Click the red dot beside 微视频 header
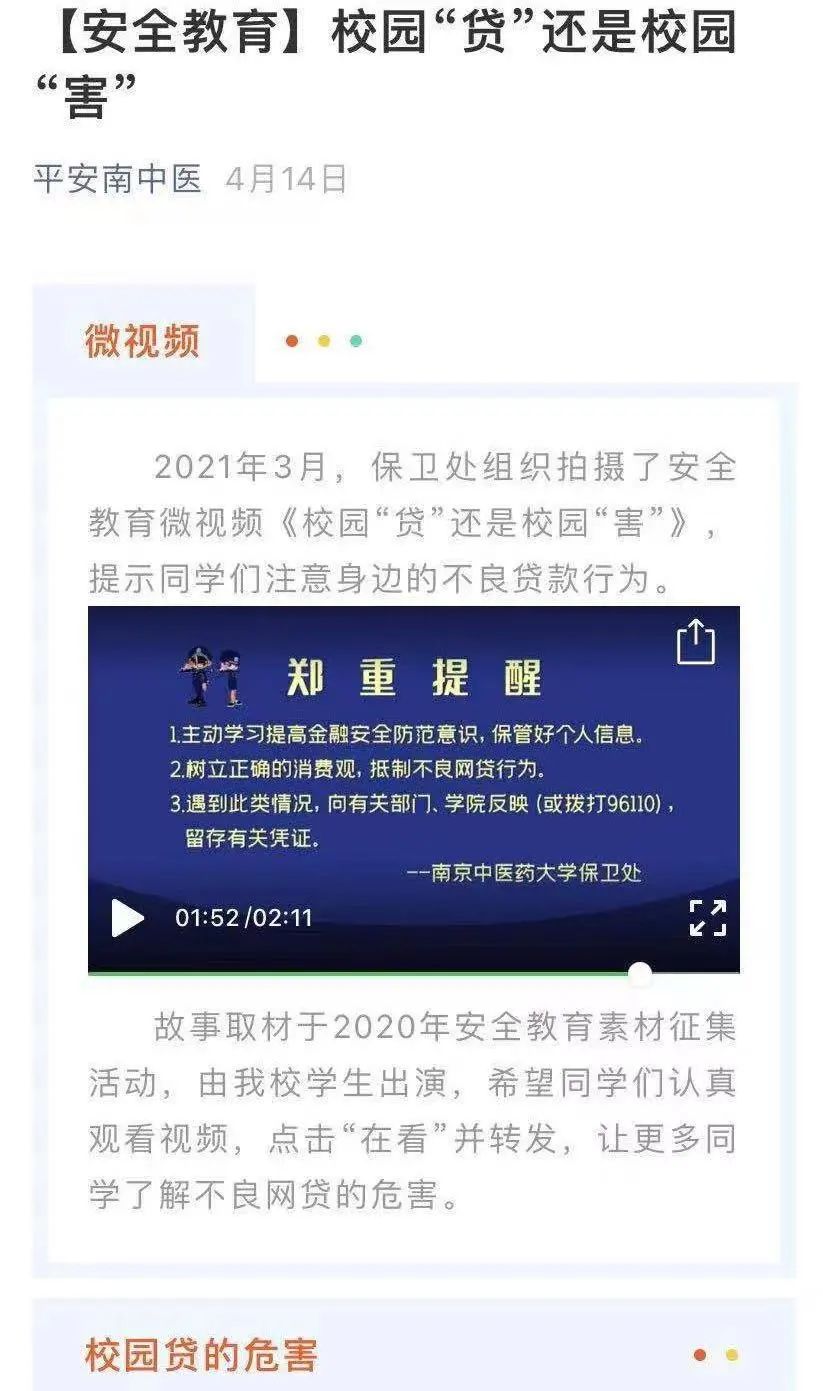Screen dimensions: 823x1391 (293, 341)
